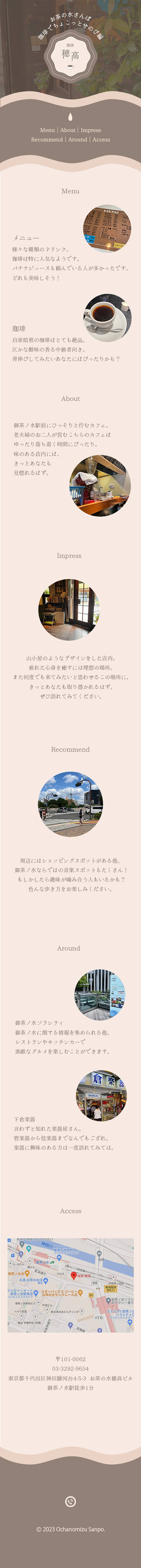141x1568 pixels.
Task: Open the Access navigation link
Action: tap(101, 139)
